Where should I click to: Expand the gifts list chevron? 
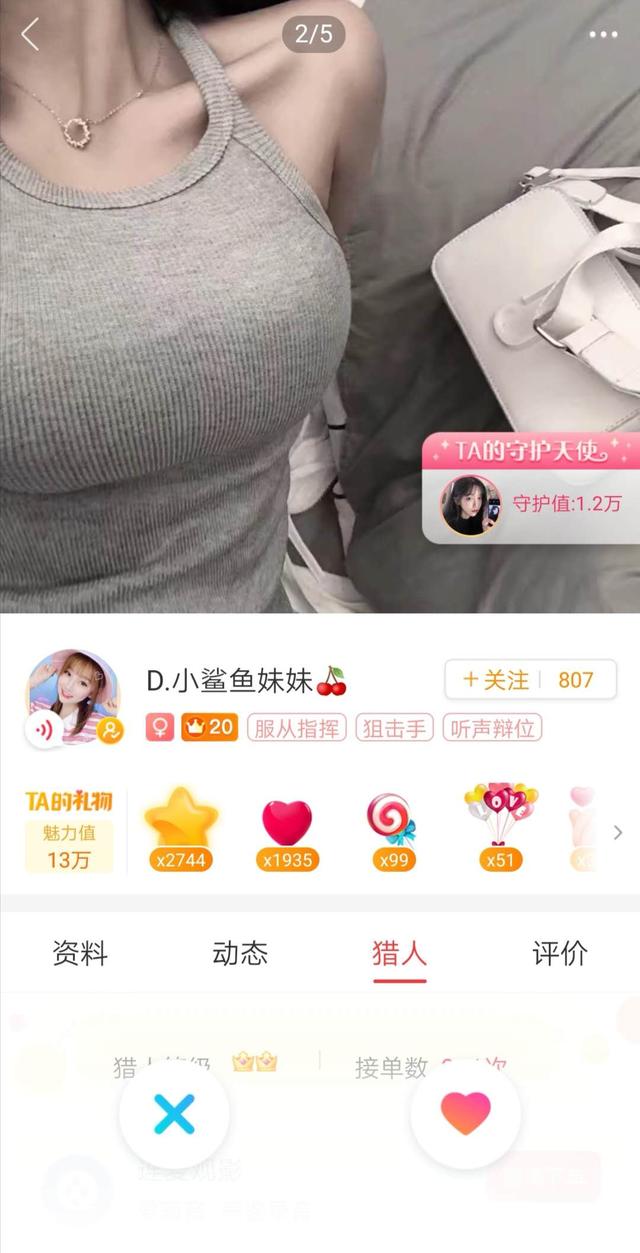(x=617, y=832)
